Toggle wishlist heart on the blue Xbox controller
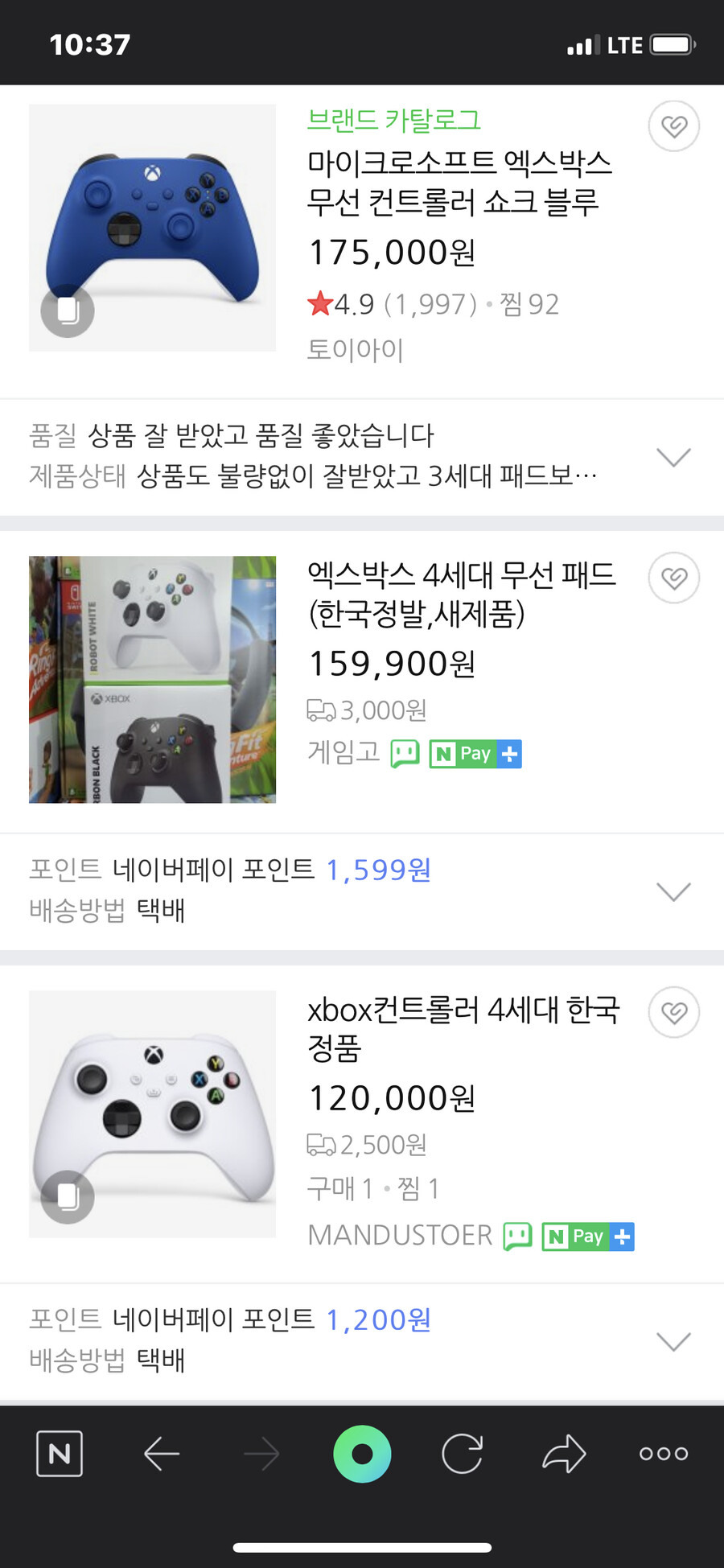This screenshot has height=1568, width=724. click(x=674, y=126)
